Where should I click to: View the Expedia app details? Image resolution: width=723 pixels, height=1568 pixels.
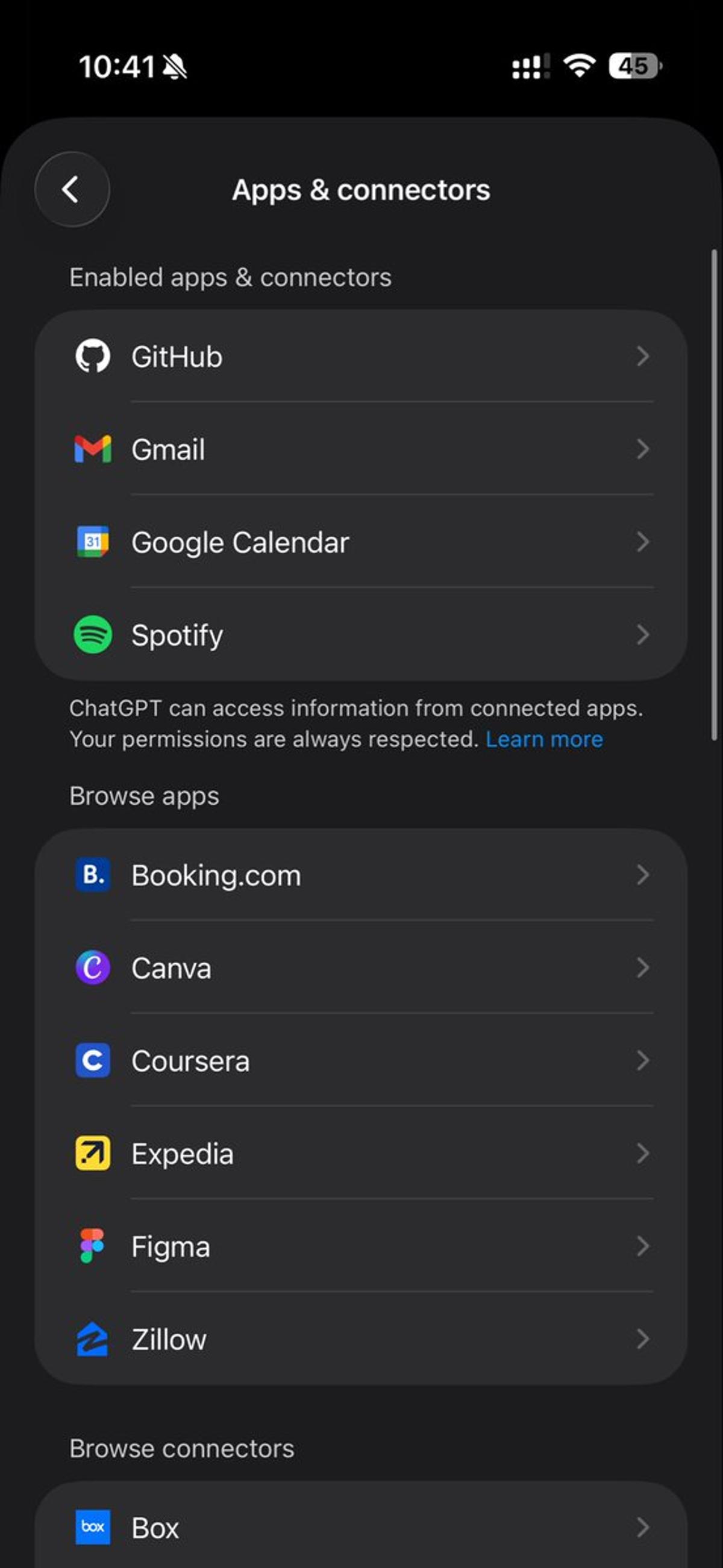(x=361, y=1154)
